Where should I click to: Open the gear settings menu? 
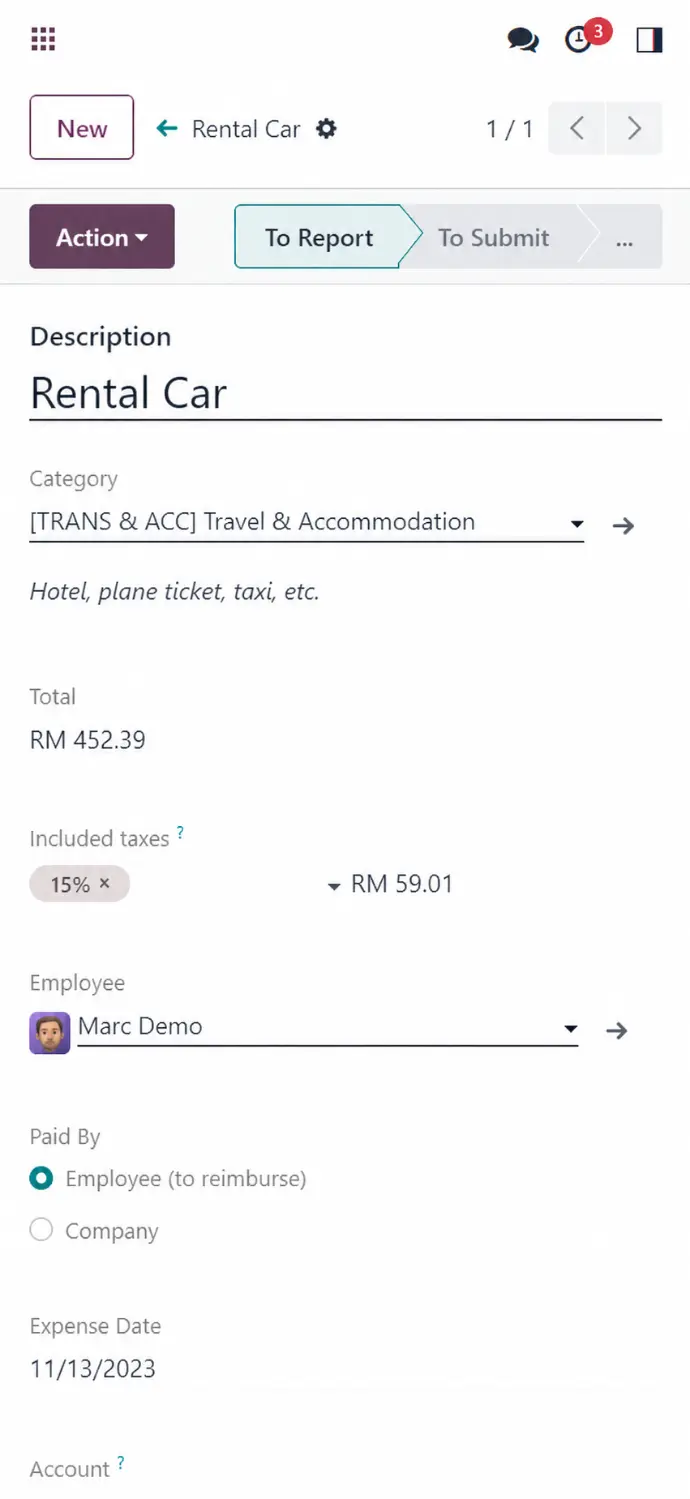coord(326,129)
